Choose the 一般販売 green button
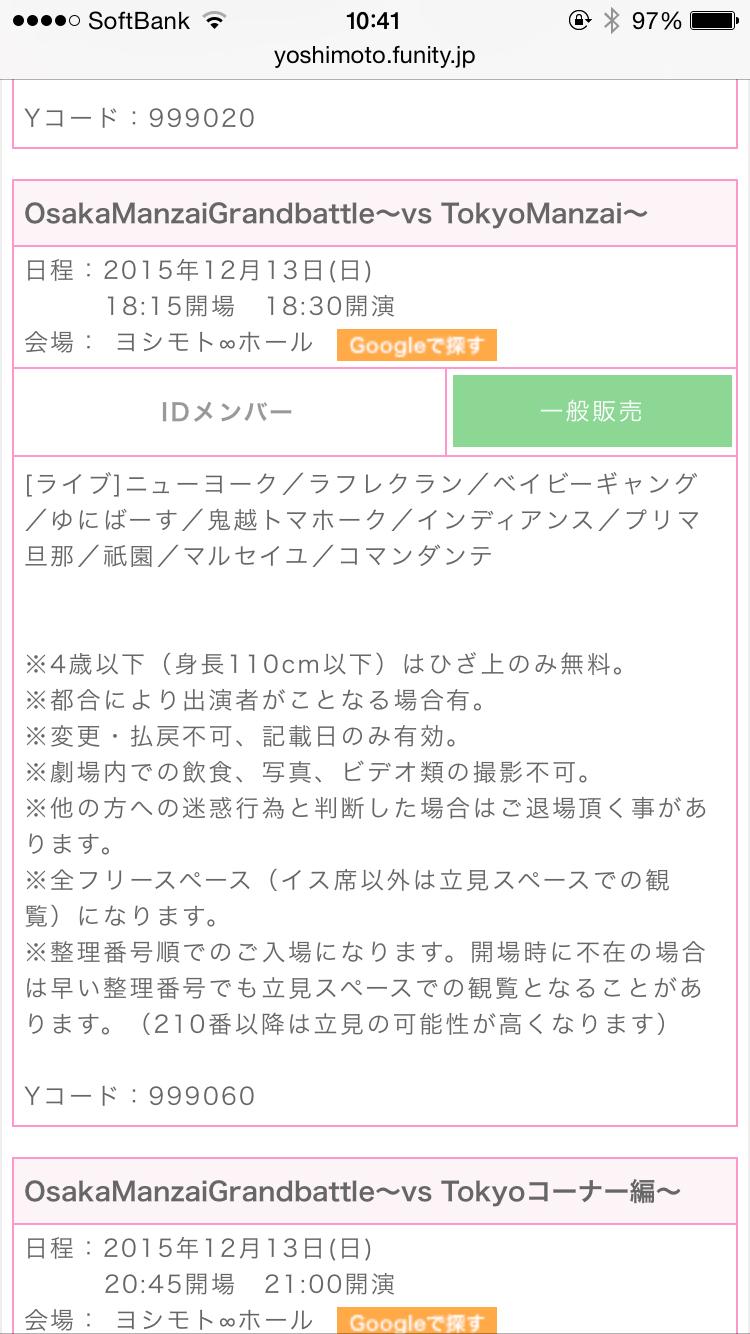 point(592,411)
